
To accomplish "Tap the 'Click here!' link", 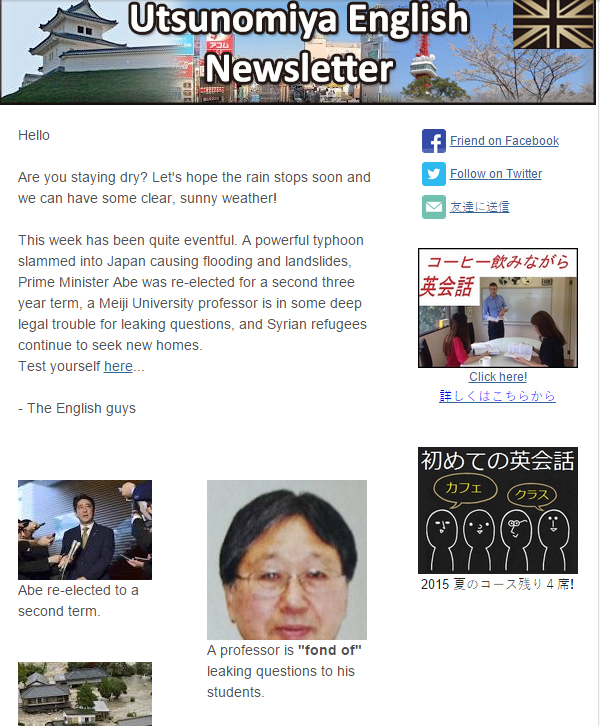I will tap(497, 377).
